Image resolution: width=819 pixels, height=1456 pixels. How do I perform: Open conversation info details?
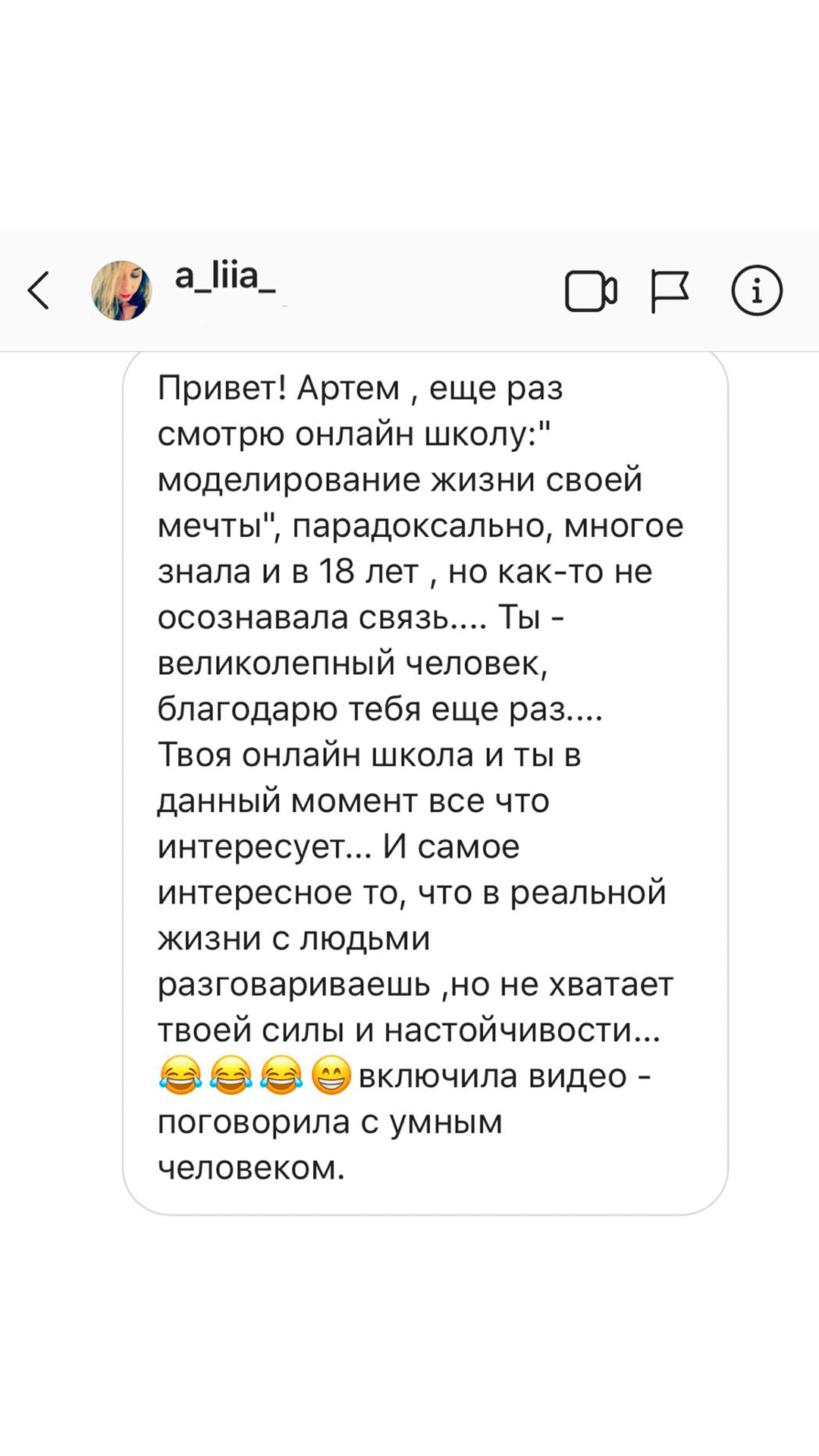point(756,290)
